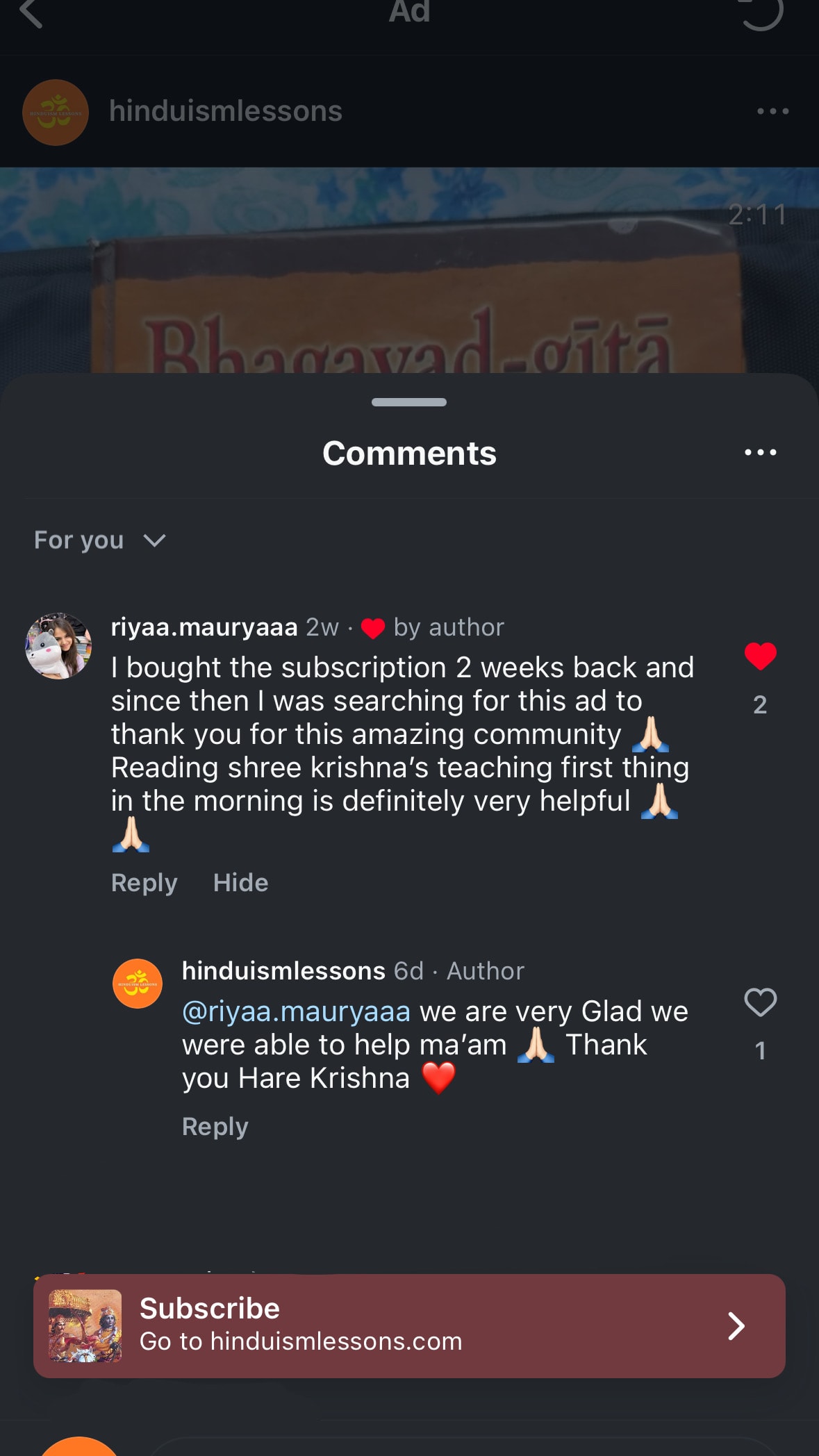The image size is (819, 1456).
Task: Reply to riyaa.mauryaaa's comment
Action: [x=144, y=883]
